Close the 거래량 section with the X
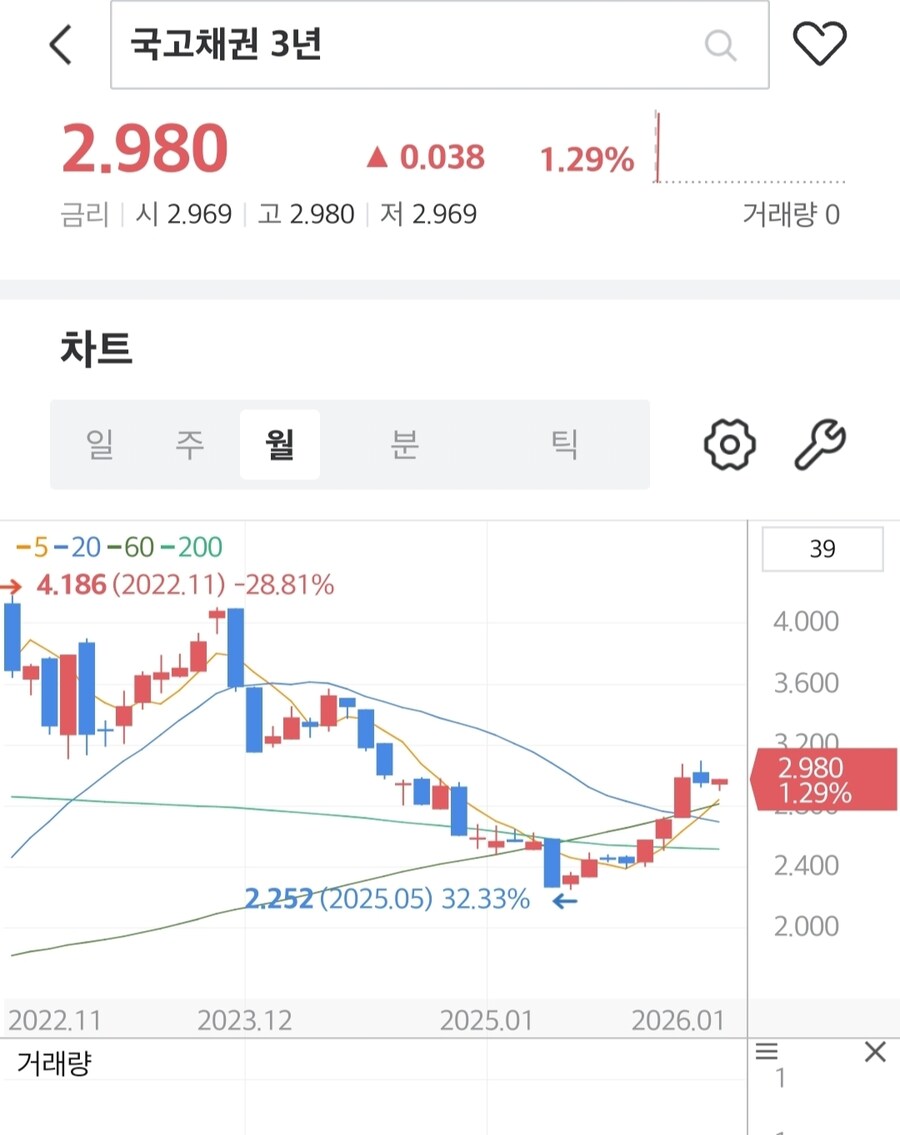900x1135 pixels. click(875, 1052)
